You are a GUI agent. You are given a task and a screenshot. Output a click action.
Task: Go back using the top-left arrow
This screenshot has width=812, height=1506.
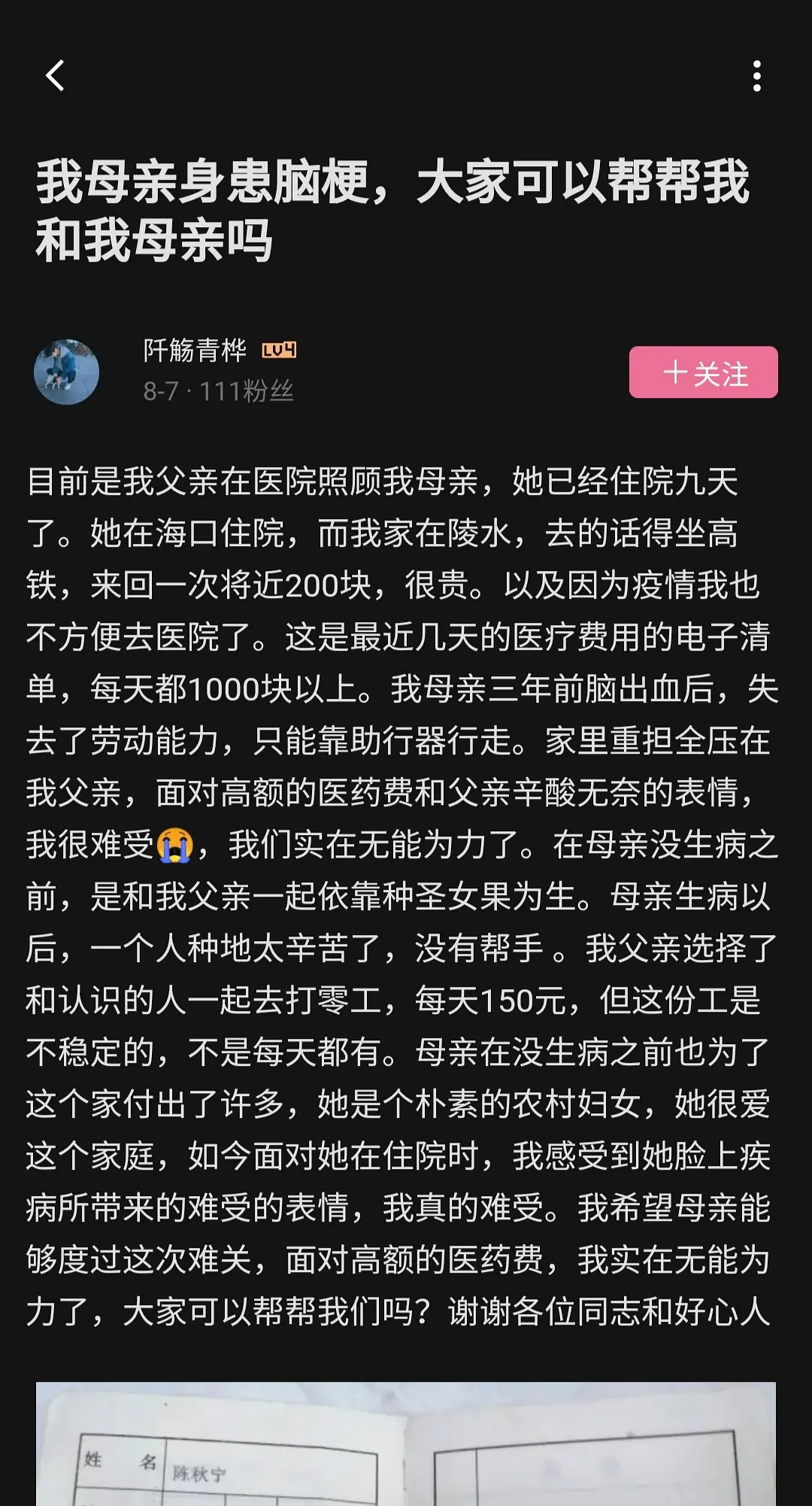[x=55, y=76]
